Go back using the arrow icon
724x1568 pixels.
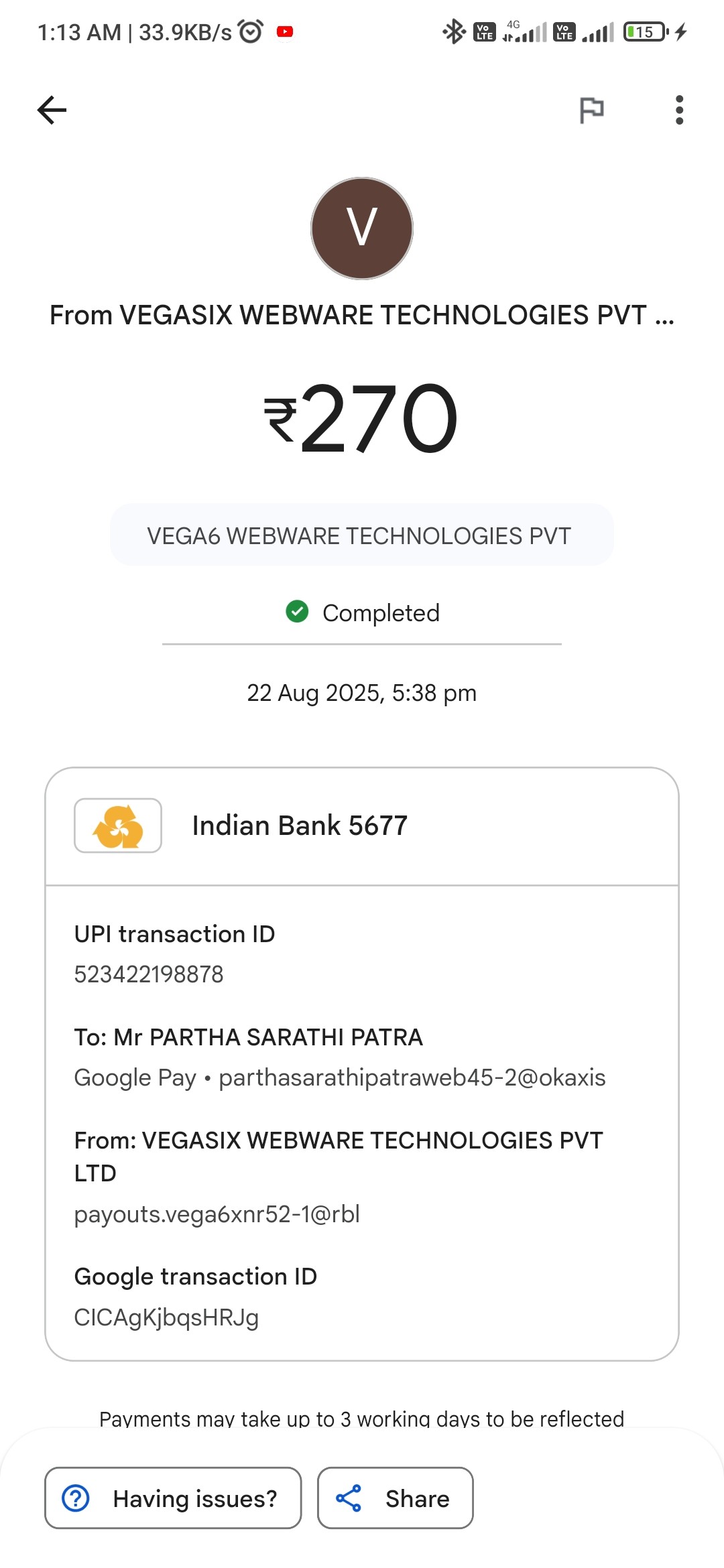[x=52, y=110]
